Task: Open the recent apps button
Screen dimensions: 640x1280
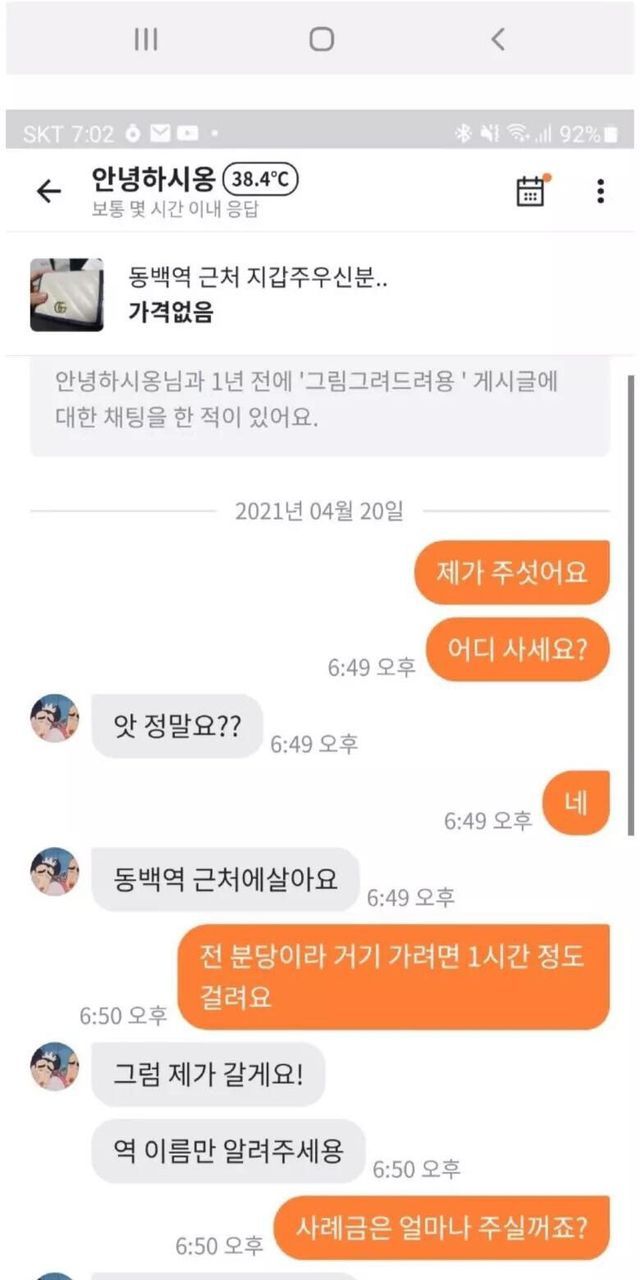Action: (146, 39)
